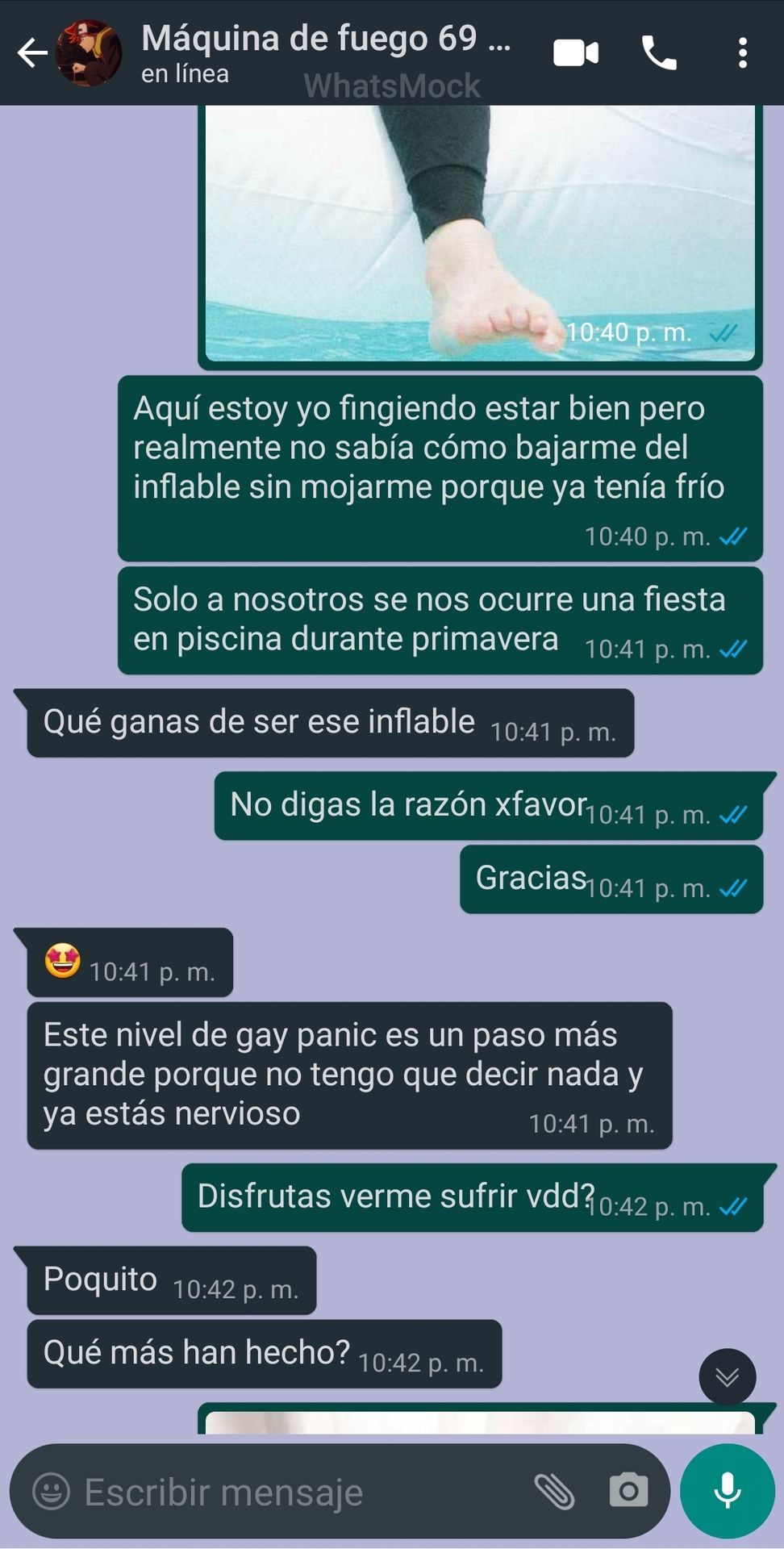The image size is (784, 1549).
Task: Open the three-dot overflow menu
Action: pos(743,53)
